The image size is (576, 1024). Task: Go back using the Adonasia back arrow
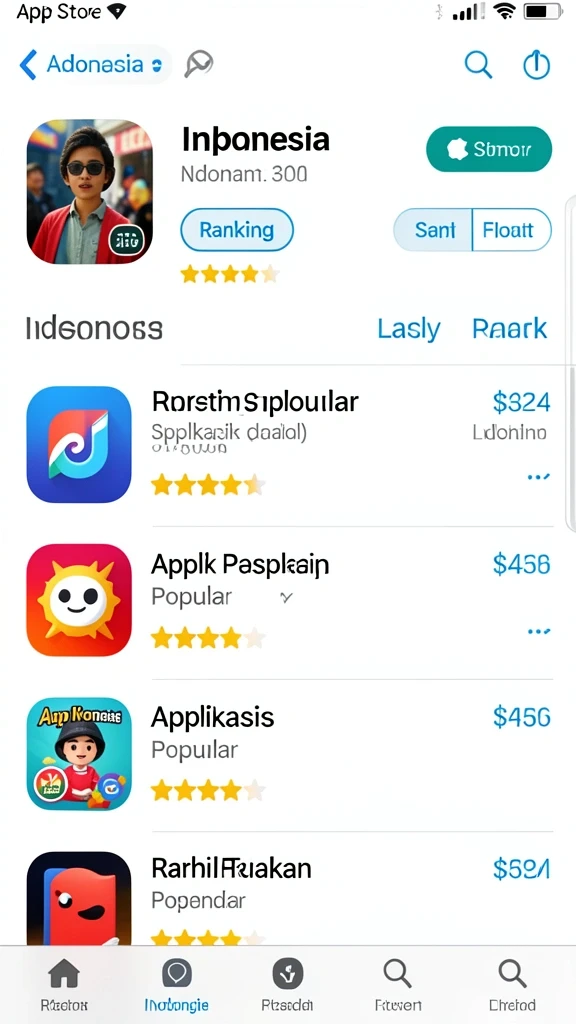(28, 65)
